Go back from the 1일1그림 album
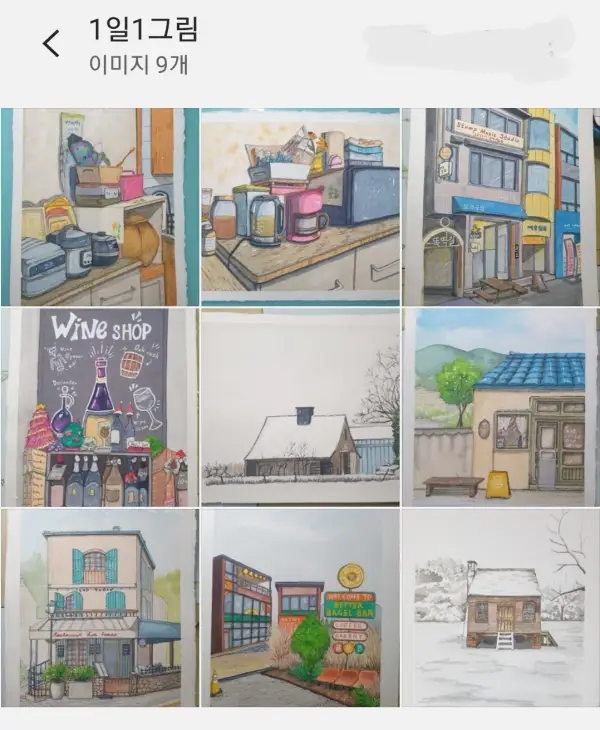600x730 pixels. coord(51,43)
